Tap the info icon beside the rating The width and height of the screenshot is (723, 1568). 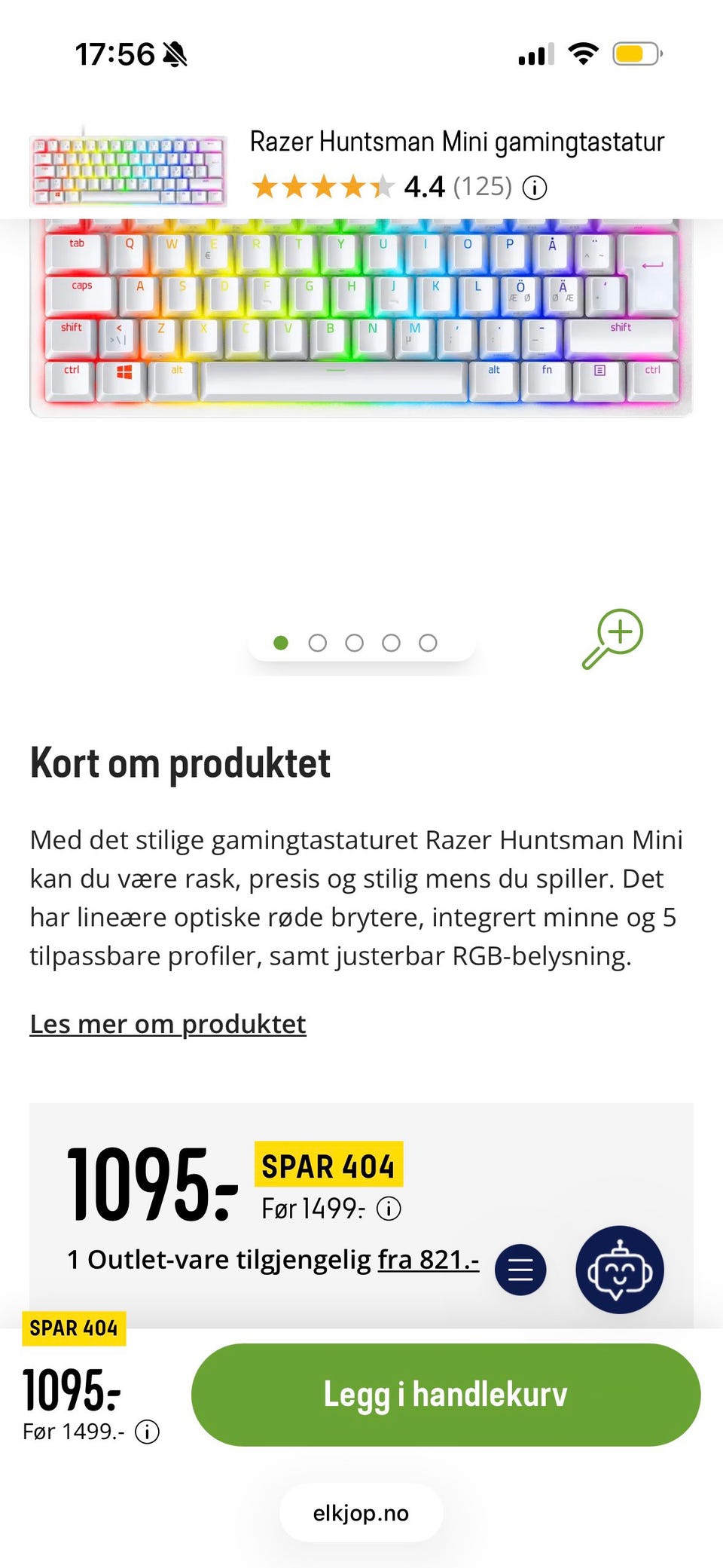[534, 188]
